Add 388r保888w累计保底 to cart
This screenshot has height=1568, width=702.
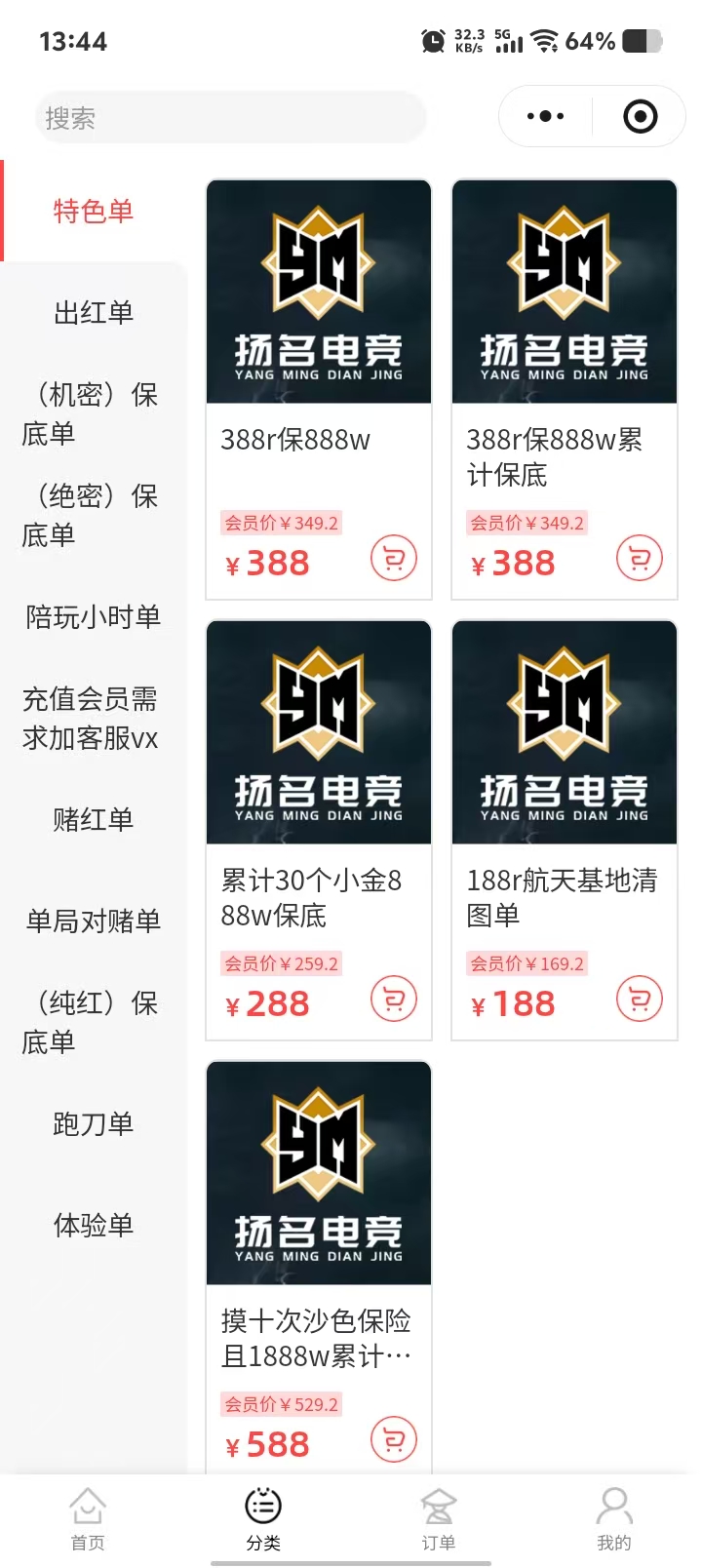[x=640, y=559]
